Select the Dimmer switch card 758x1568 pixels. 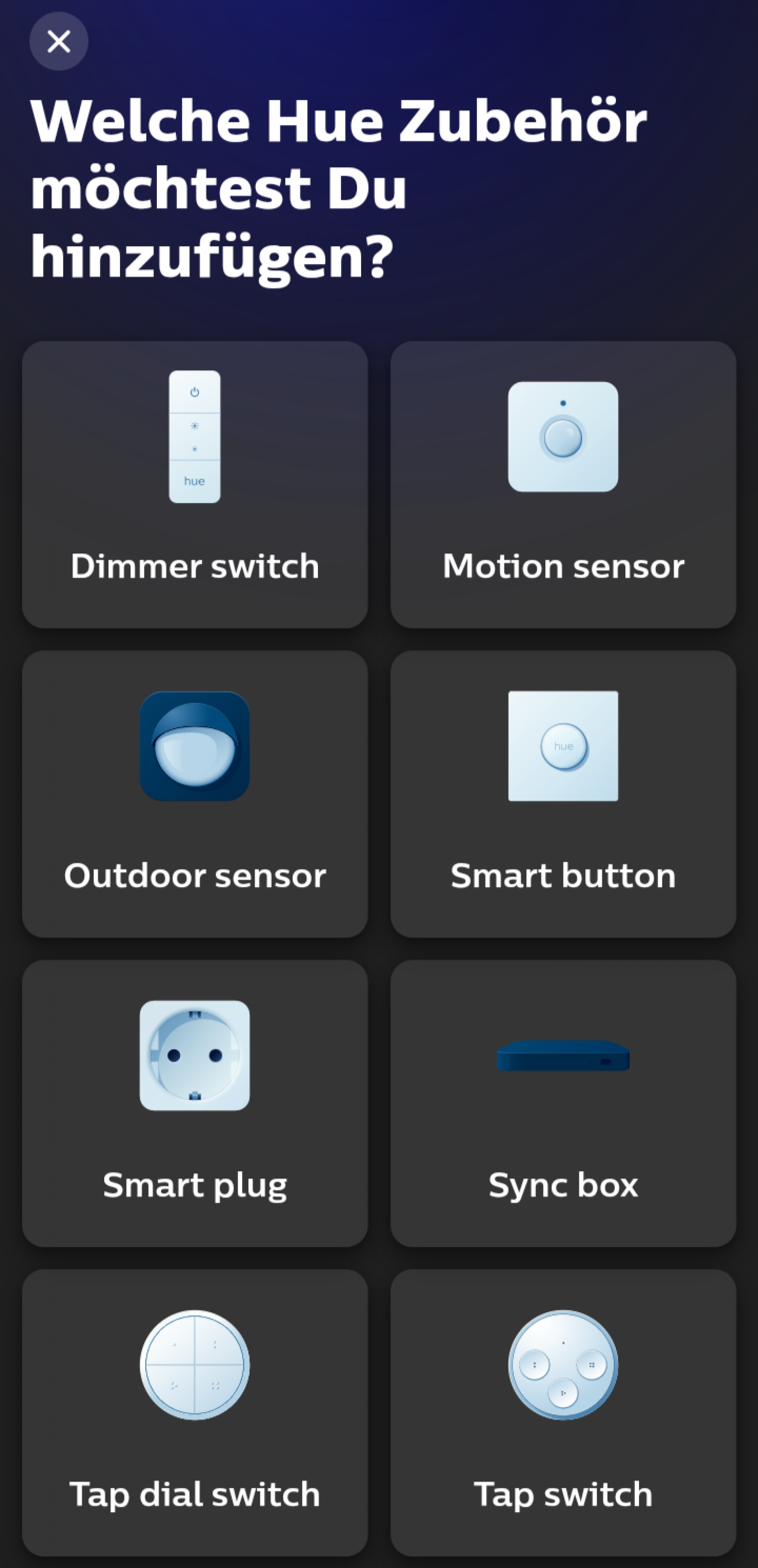click(195, 485)
